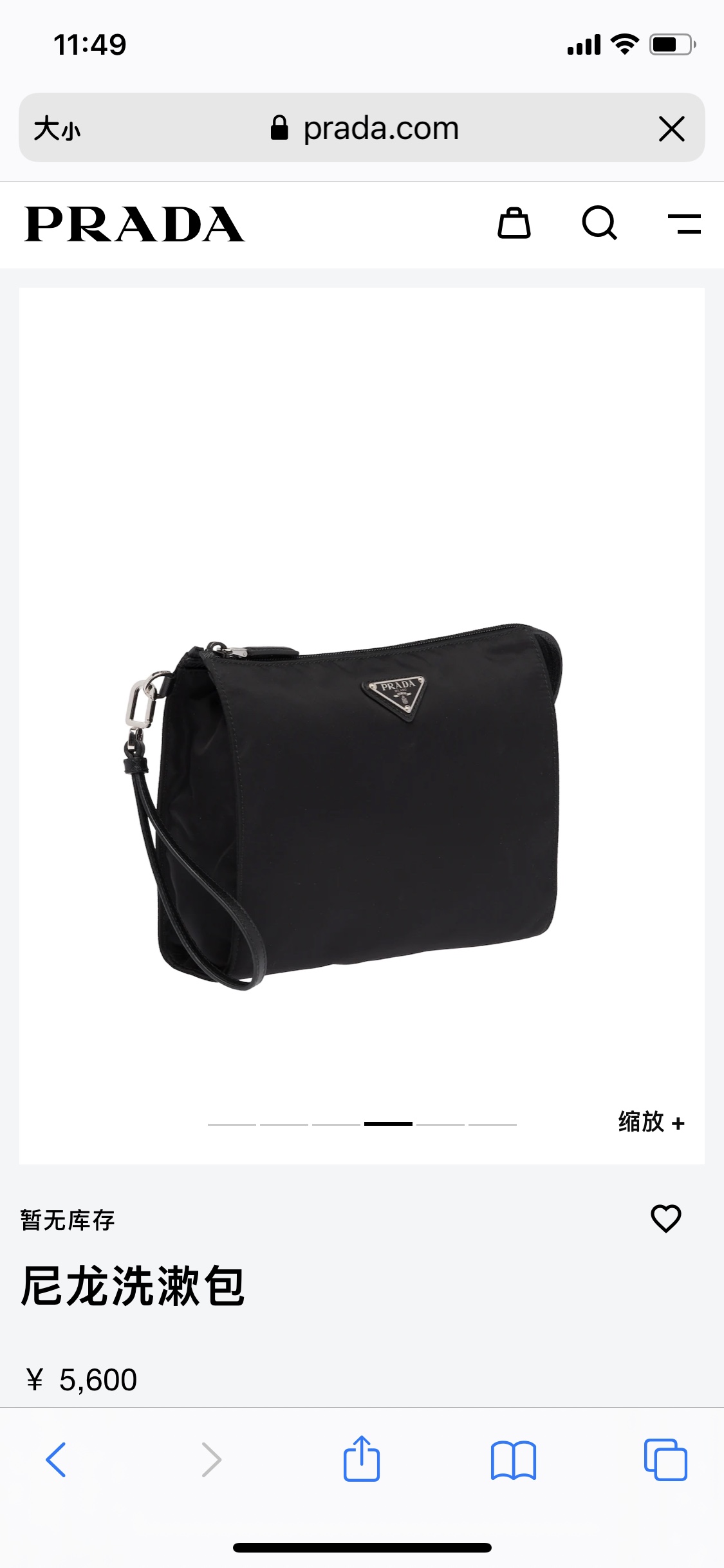The image size is (724, 1568).
Task: Open the Prada site search
Action: tap(599, 223)
